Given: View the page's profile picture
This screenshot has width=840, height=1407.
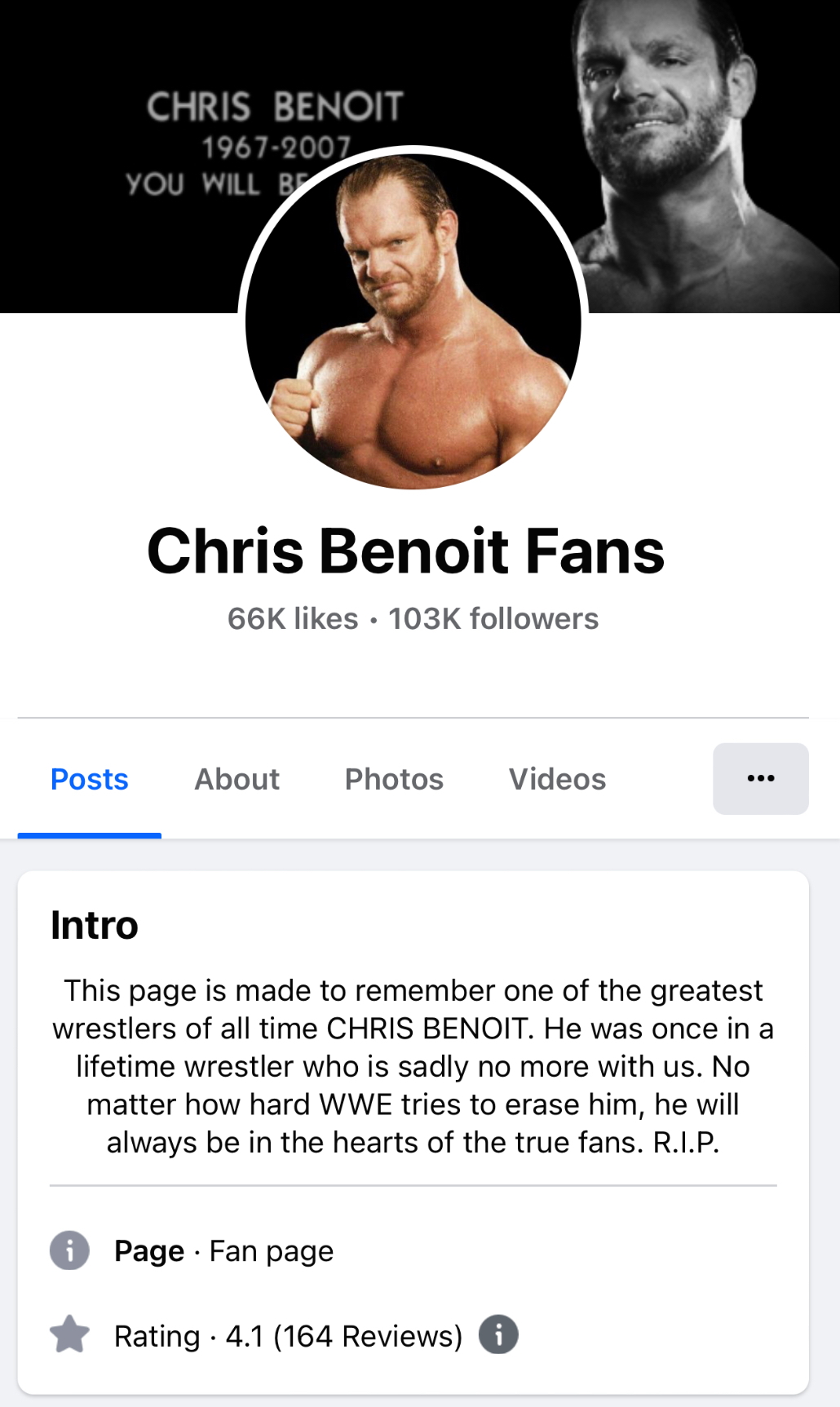Looking at the screenshot, I should pyautogui.click(x=413, y=320).
